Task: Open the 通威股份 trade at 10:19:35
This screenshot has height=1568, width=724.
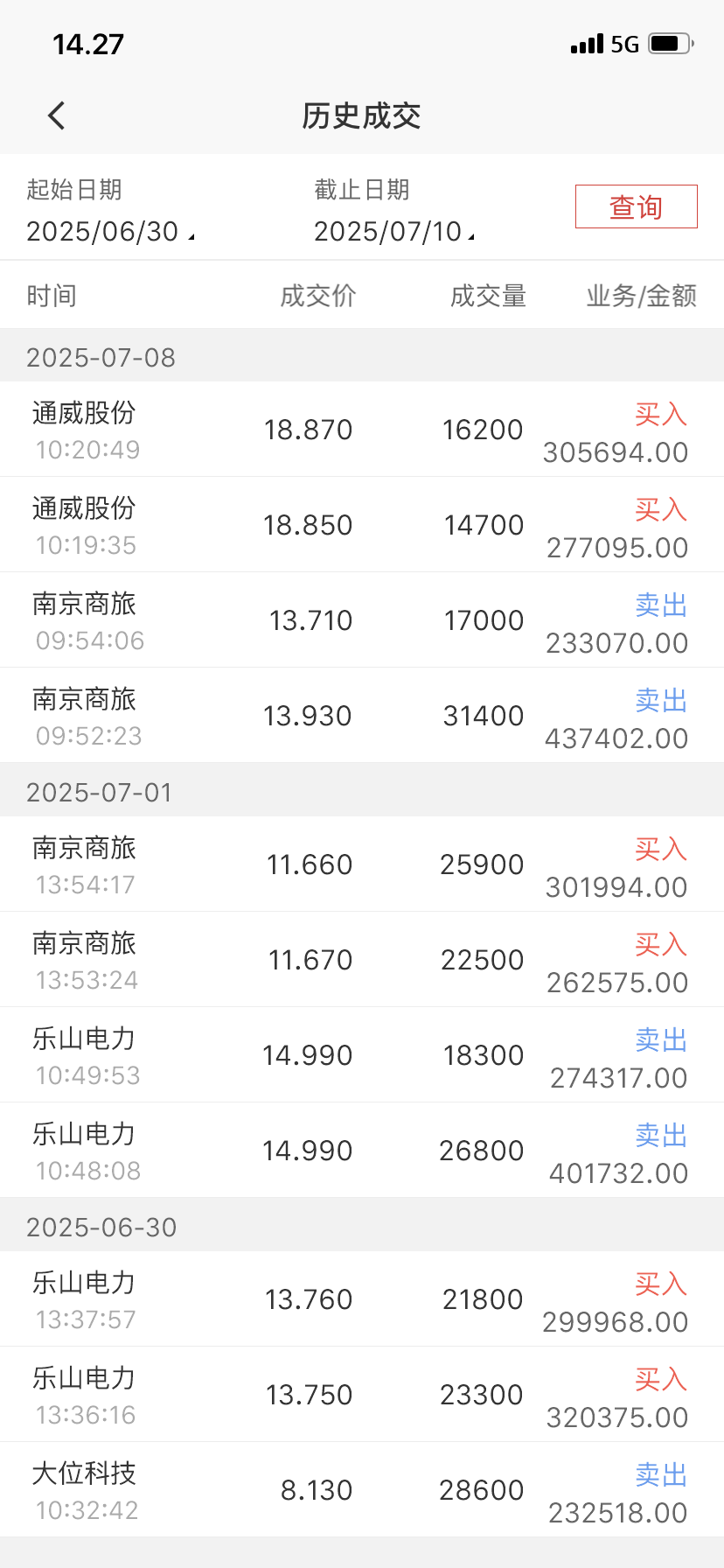Action: 362,524
